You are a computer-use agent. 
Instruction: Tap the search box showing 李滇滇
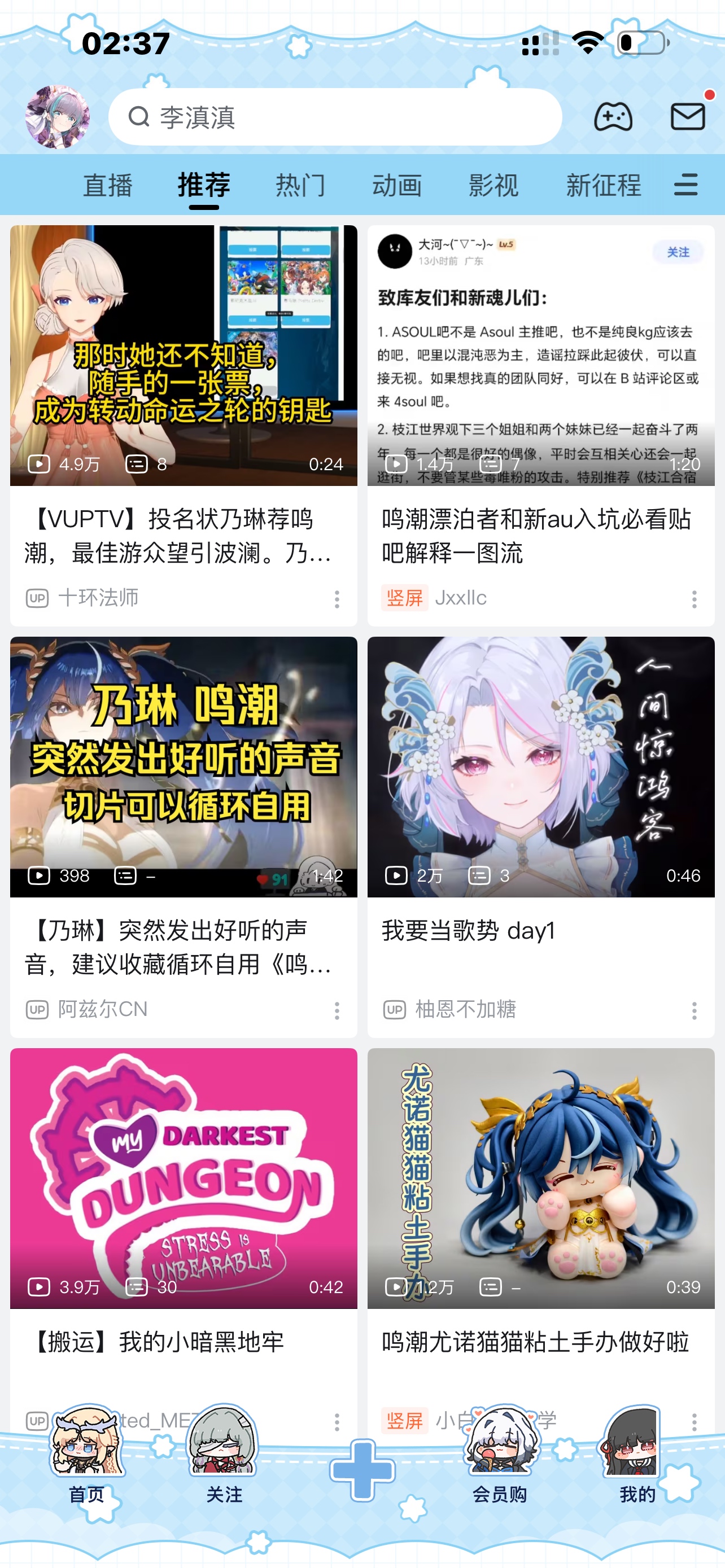coord(335,116)
